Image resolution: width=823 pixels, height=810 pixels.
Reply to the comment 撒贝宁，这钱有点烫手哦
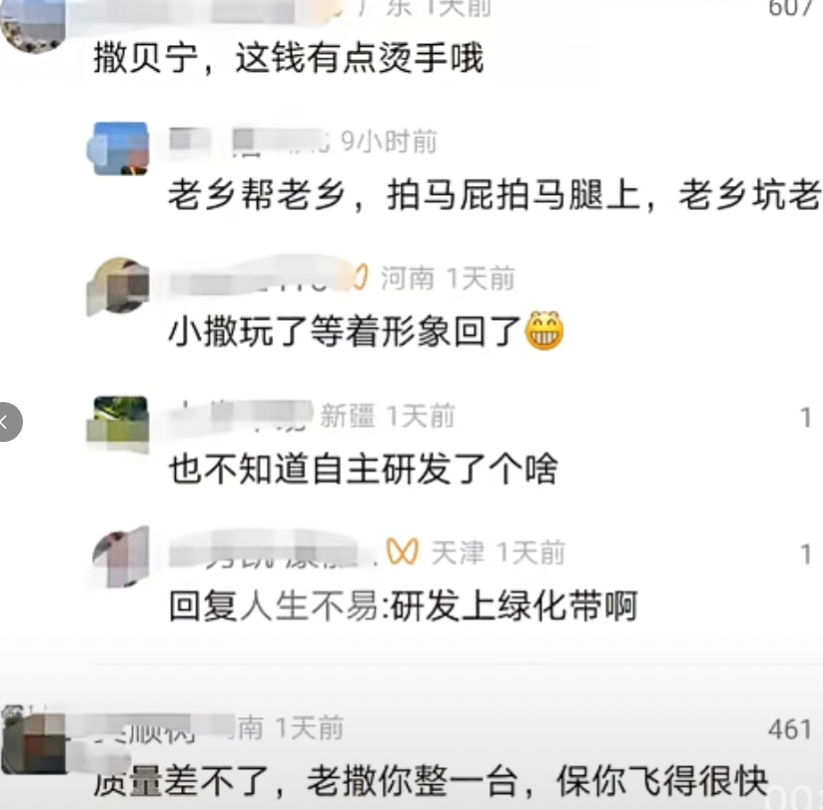[x=288, y=60]
